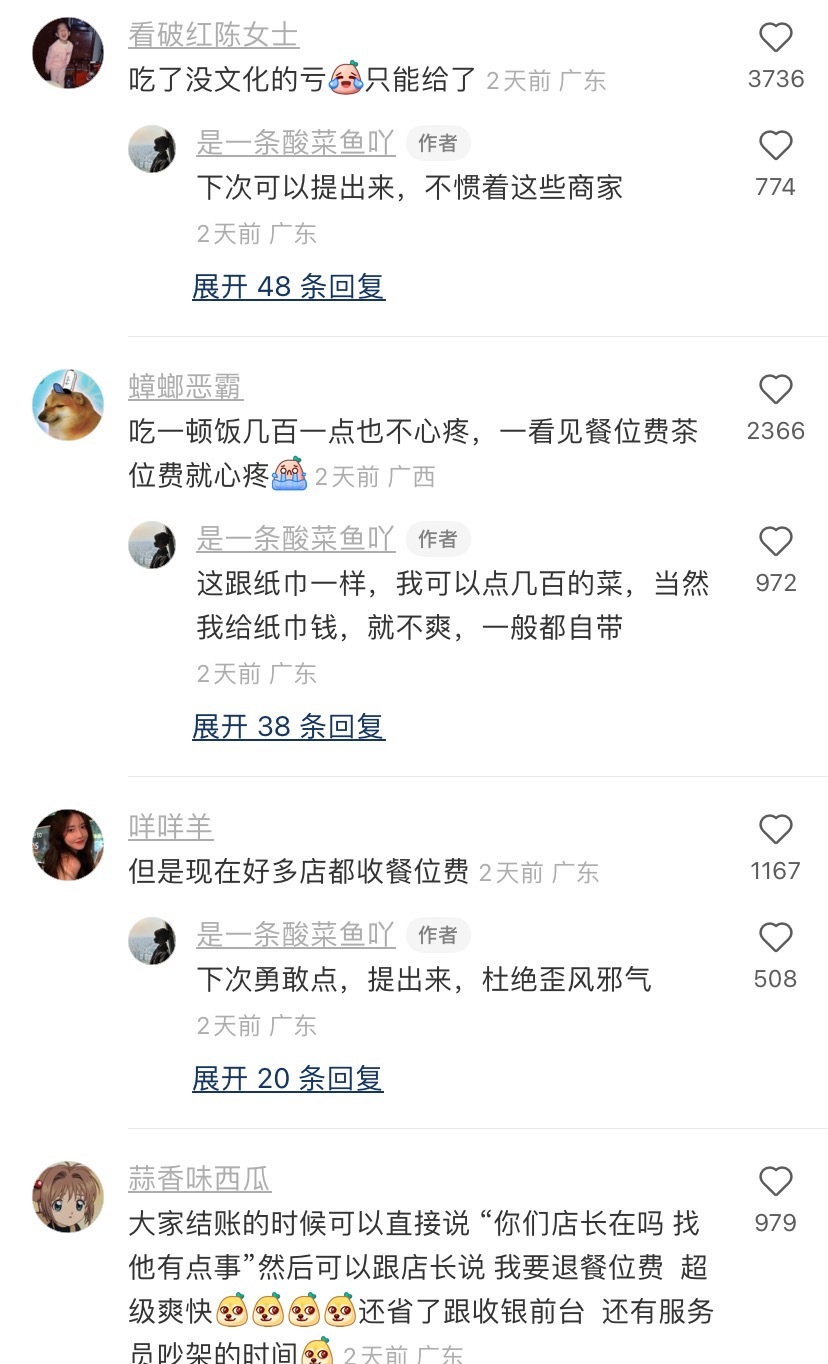Expand the 48 replies
The height and width of the screenshot is (1364, 828).
(288, 287)
